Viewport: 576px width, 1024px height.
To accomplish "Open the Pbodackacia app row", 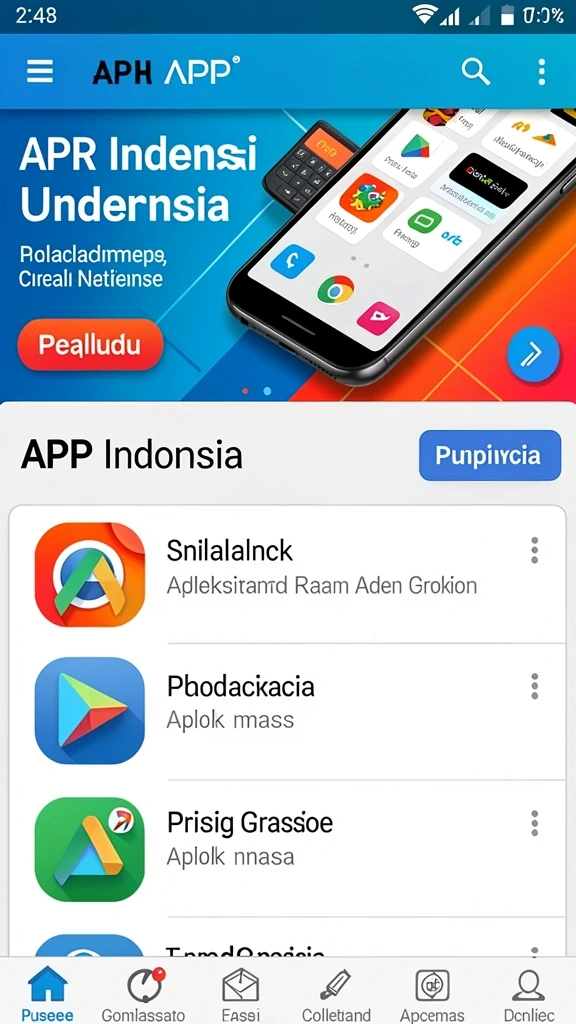I will pyautogui.click(x=287, y=711).
